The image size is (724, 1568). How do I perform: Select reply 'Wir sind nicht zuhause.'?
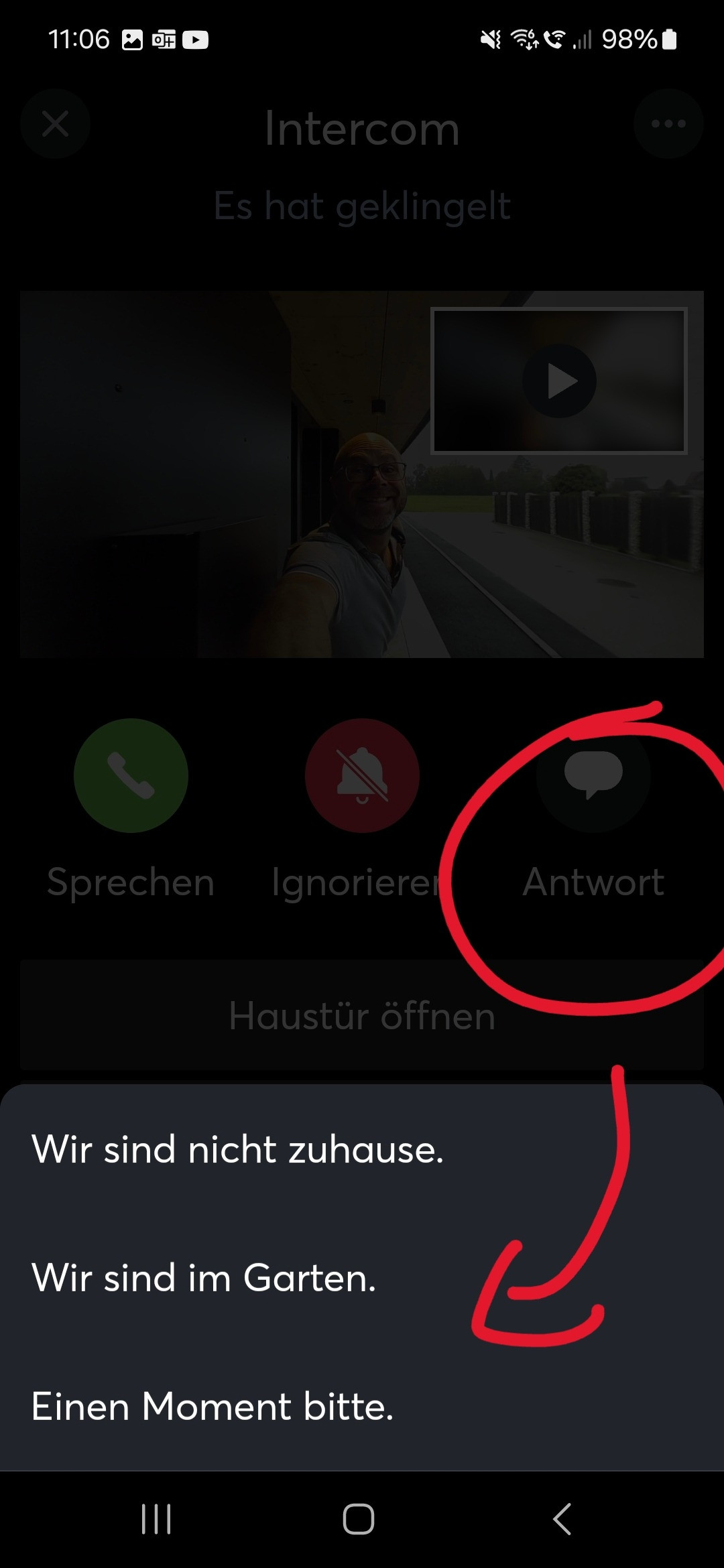[237, 1150]
